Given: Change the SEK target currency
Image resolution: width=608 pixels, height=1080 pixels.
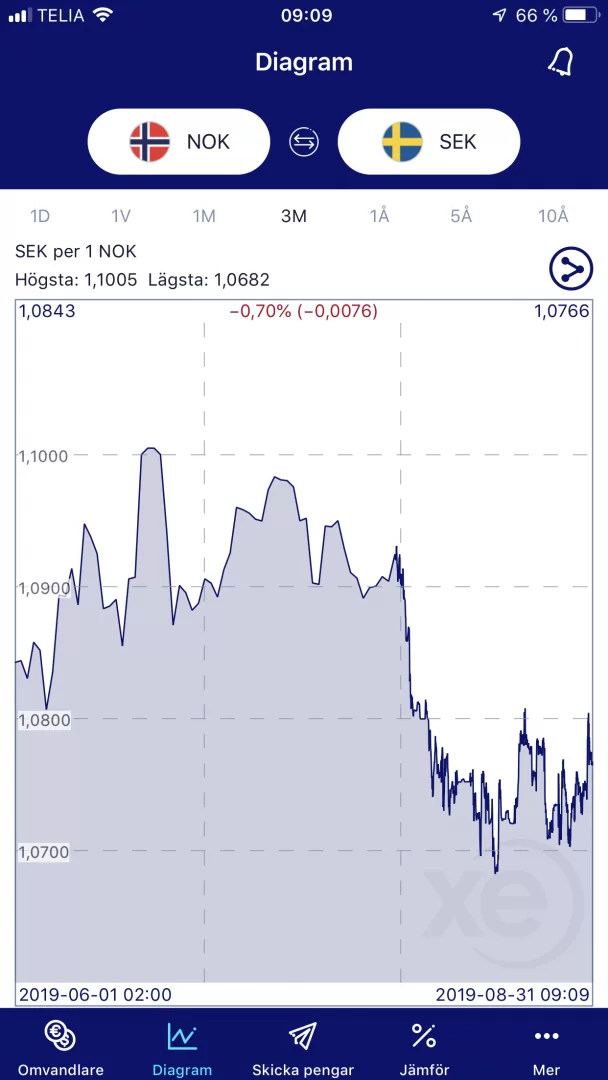Looking at the screenshot, I should click(429, 142).
